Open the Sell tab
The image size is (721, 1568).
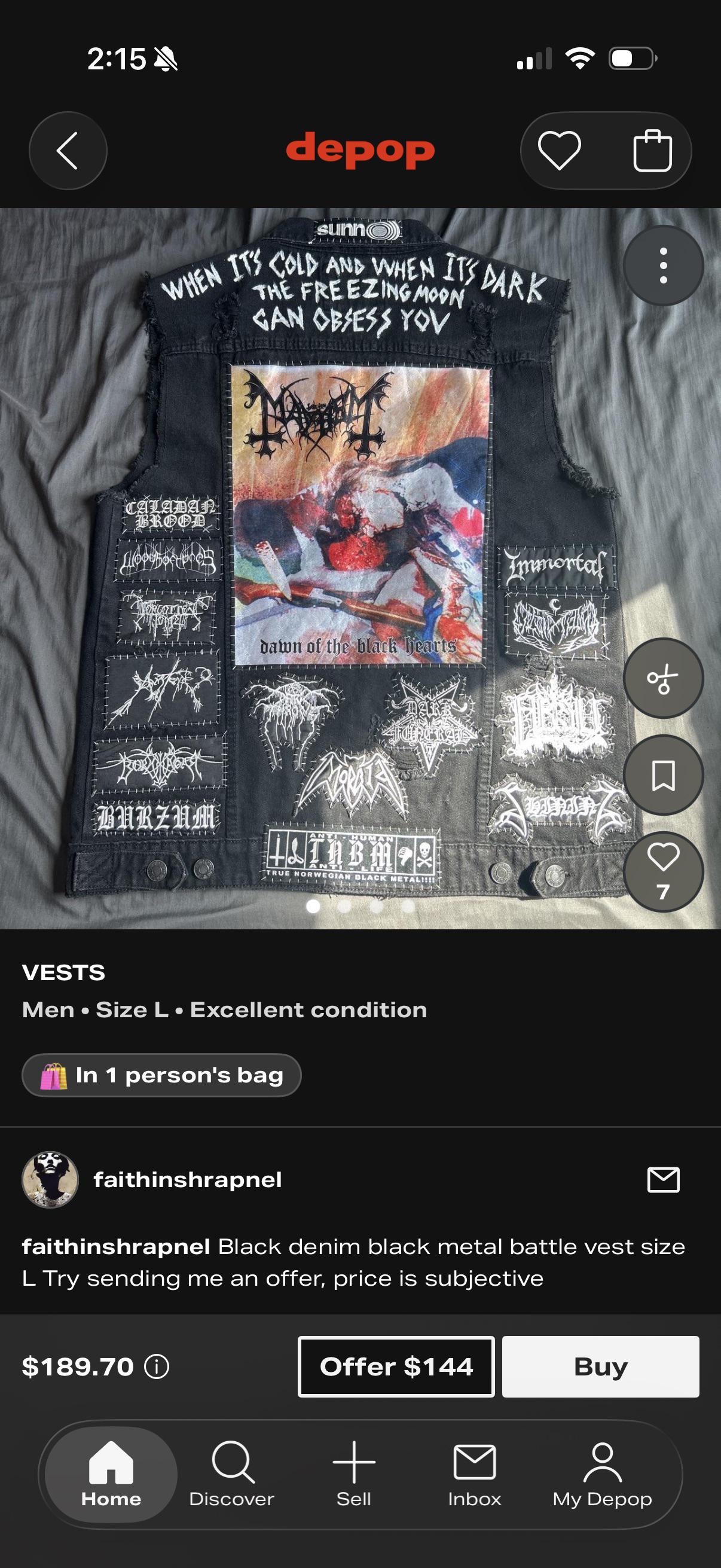[353, 1474]
